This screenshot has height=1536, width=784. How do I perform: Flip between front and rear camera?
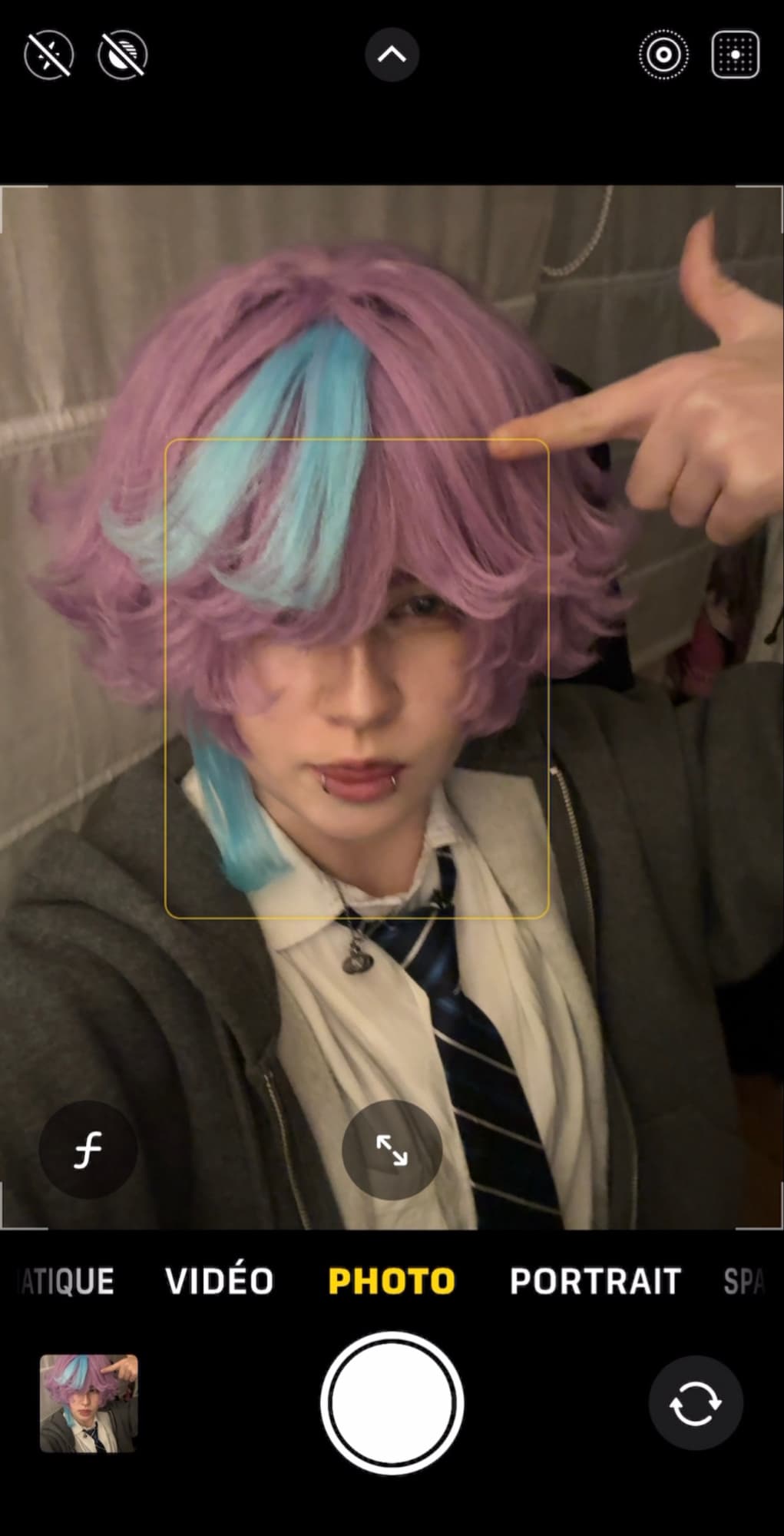click(695, 1403)
